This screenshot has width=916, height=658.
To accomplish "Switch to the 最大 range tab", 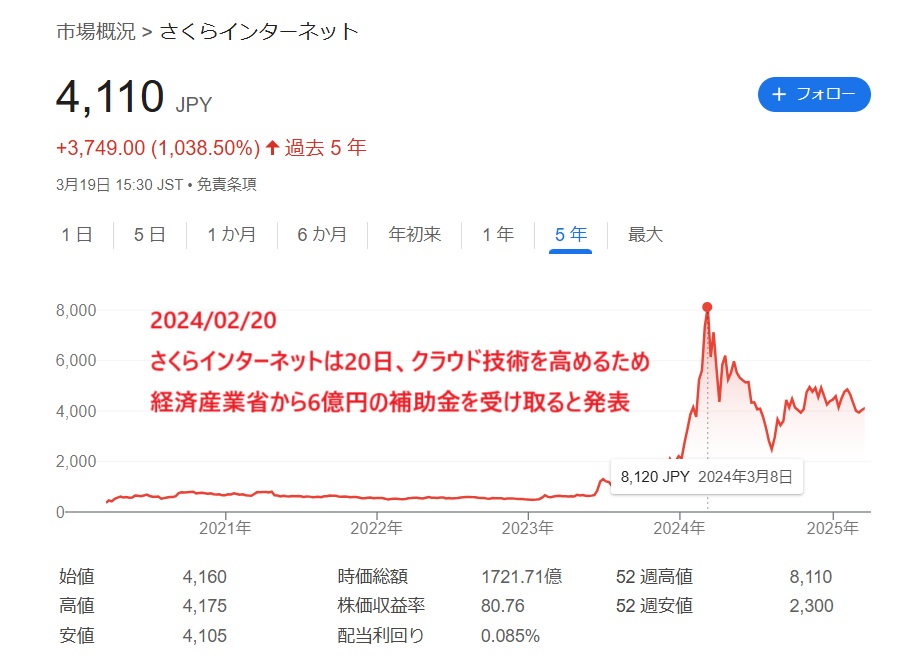I will point(645,235).
